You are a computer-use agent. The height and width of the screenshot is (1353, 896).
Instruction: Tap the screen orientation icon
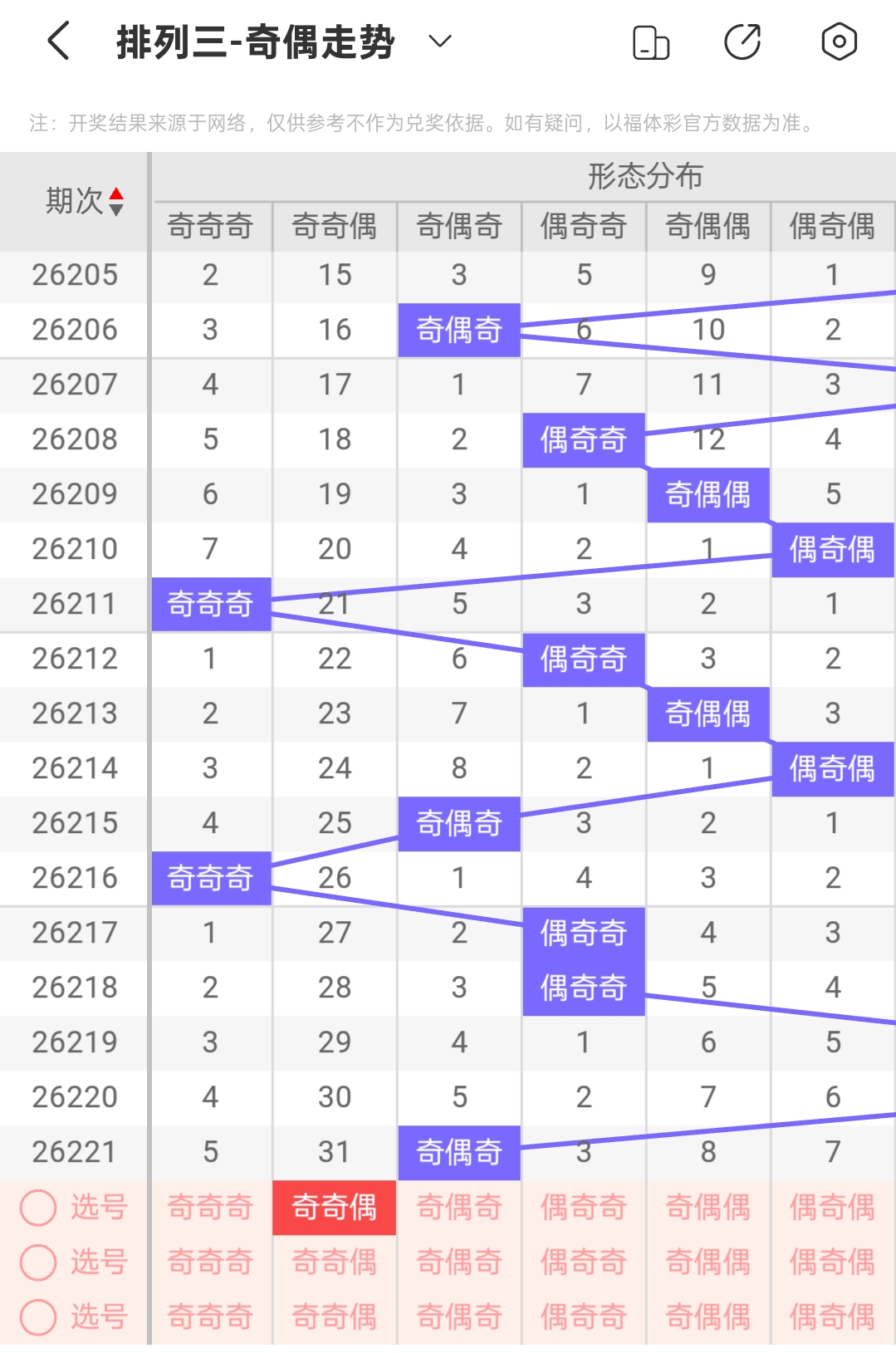tap(651, 42)
